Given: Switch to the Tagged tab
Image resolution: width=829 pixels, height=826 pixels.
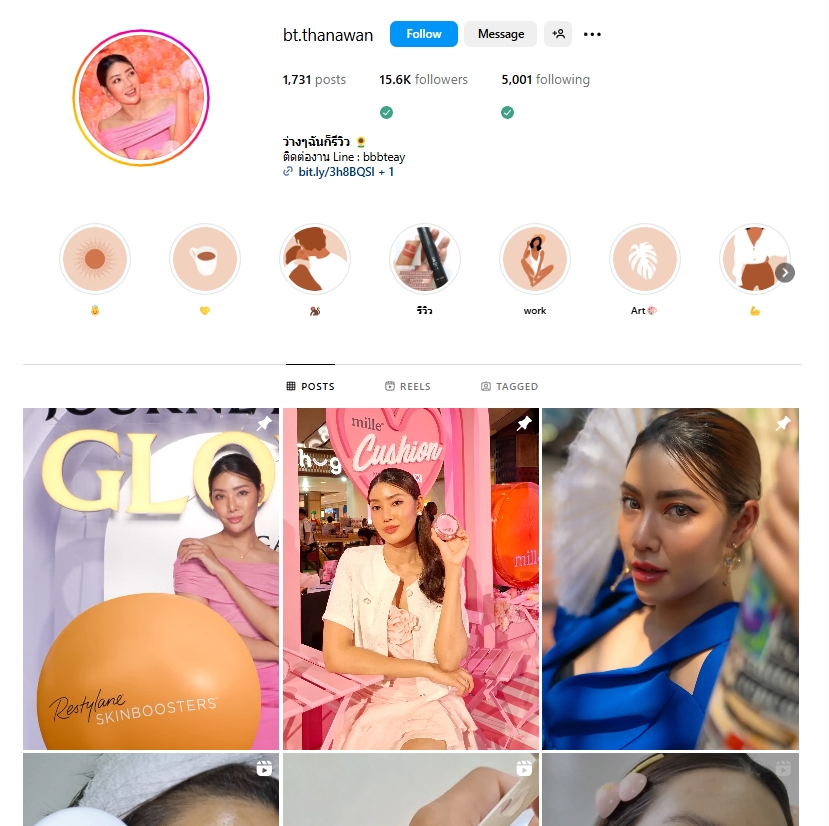Looking at the screenshot, I should click(x=509, y=386).
